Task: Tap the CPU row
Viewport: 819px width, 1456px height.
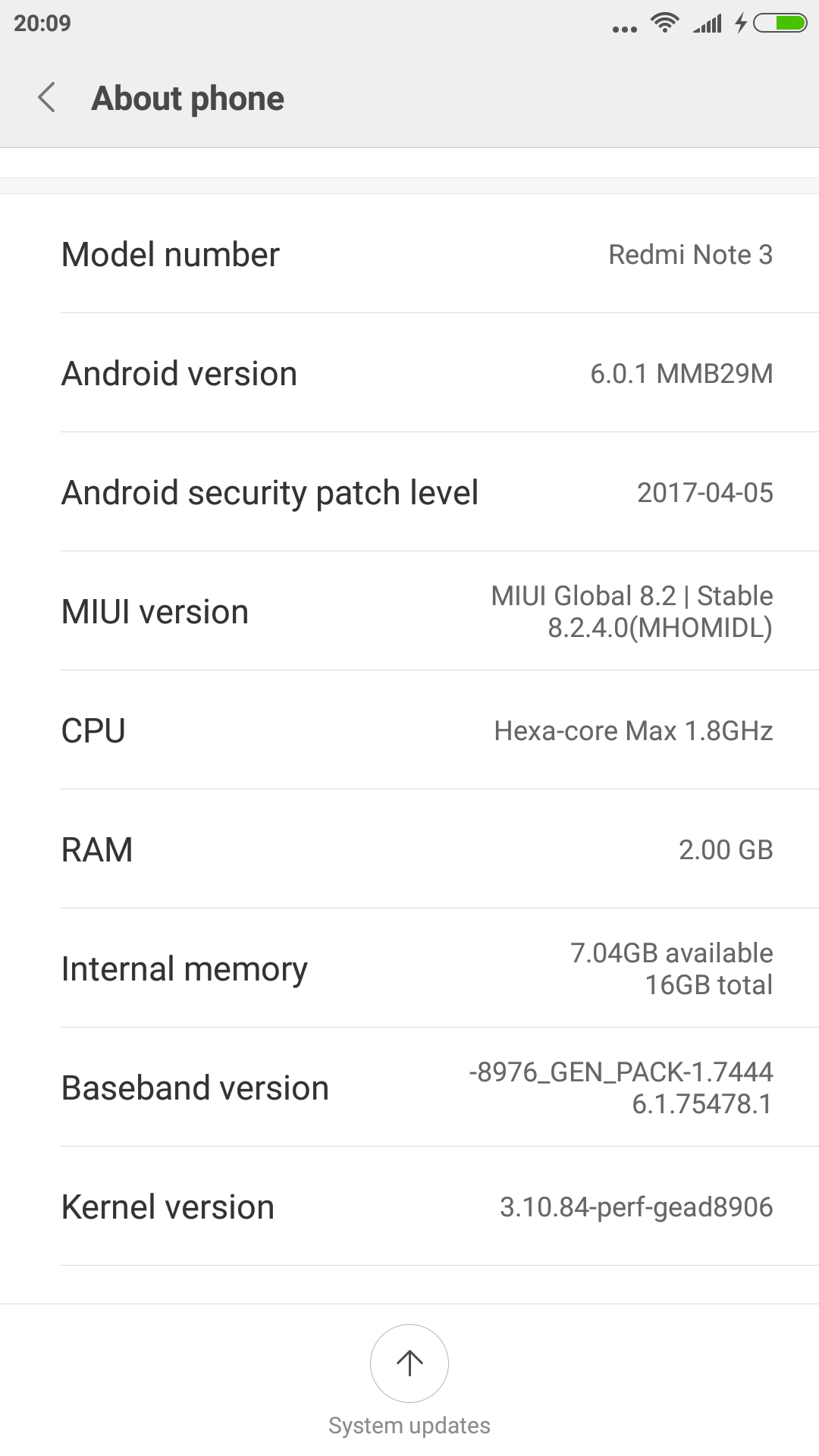Action: [x=409, y=730]
